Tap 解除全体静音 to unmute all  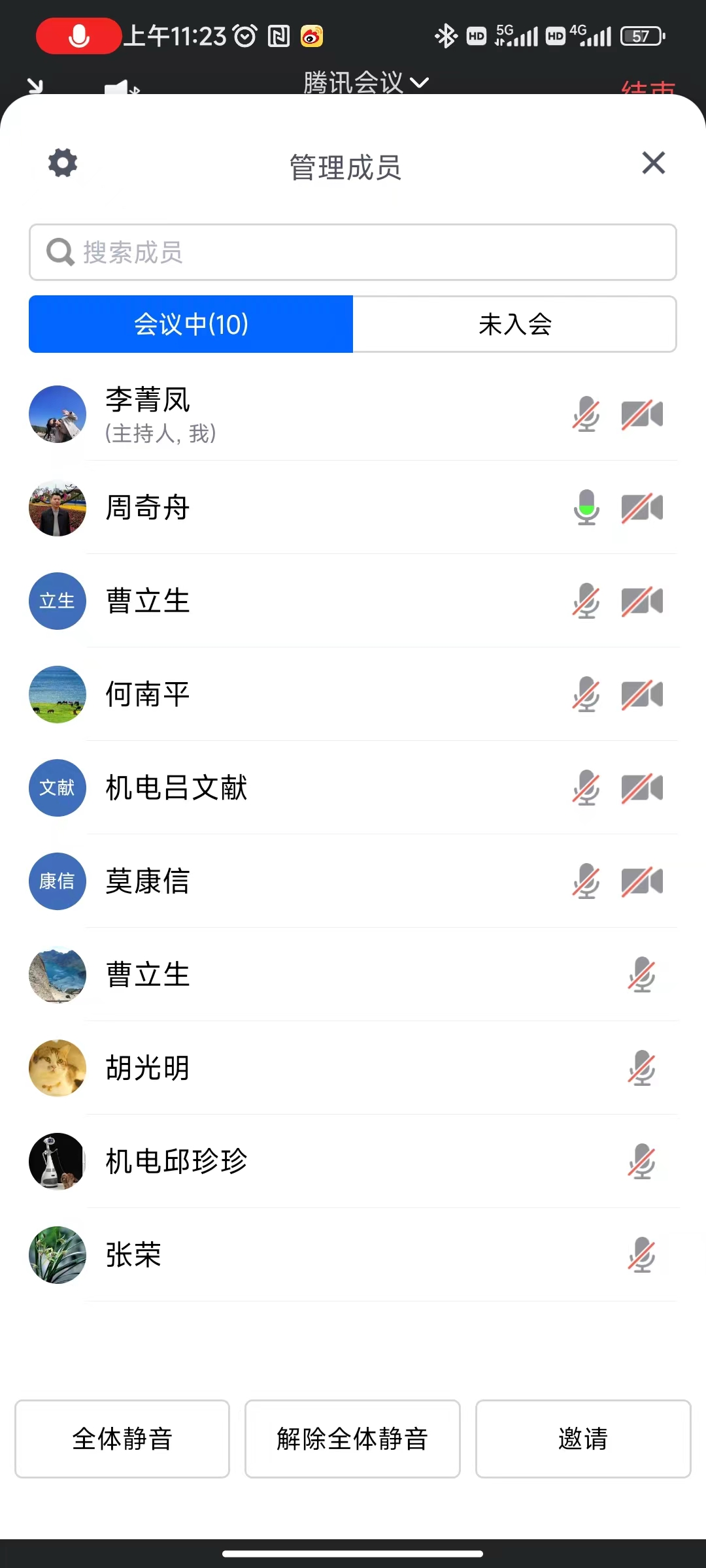click(352, 1439)
